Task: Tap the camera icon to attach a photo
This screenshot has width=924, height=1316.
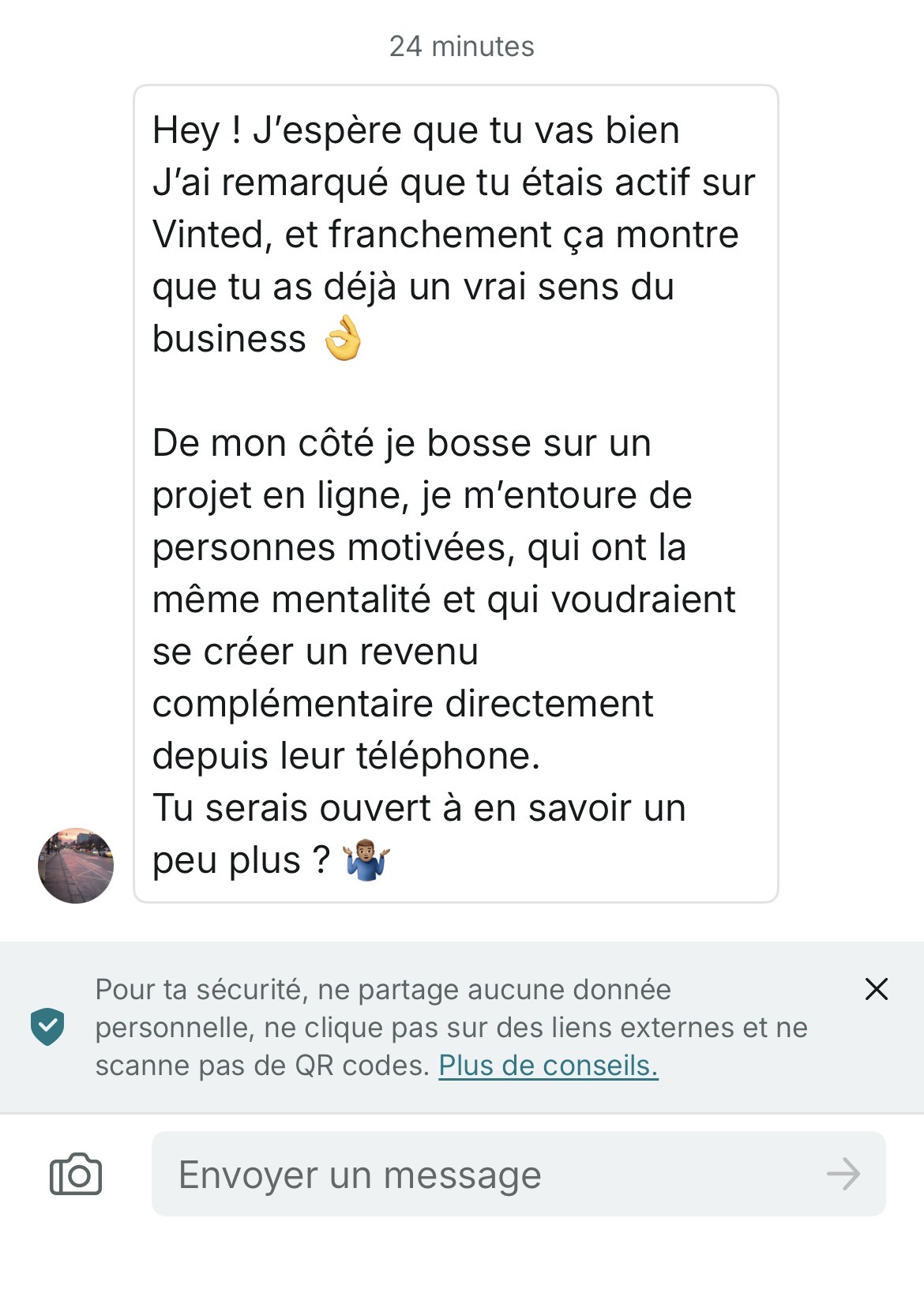Action: click(76, 1175)
